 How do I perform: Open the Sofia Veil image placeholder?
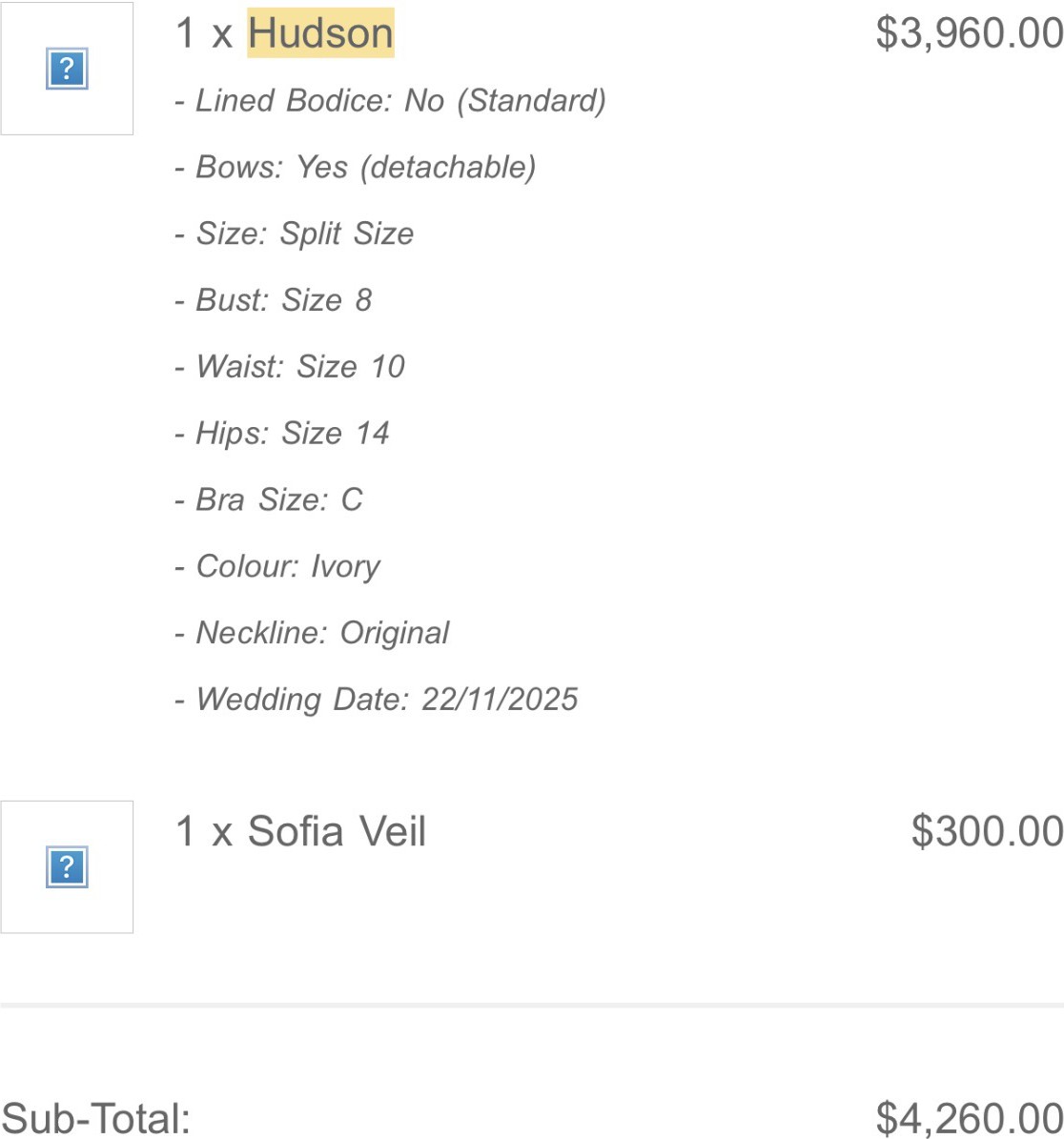coord(67,866)
